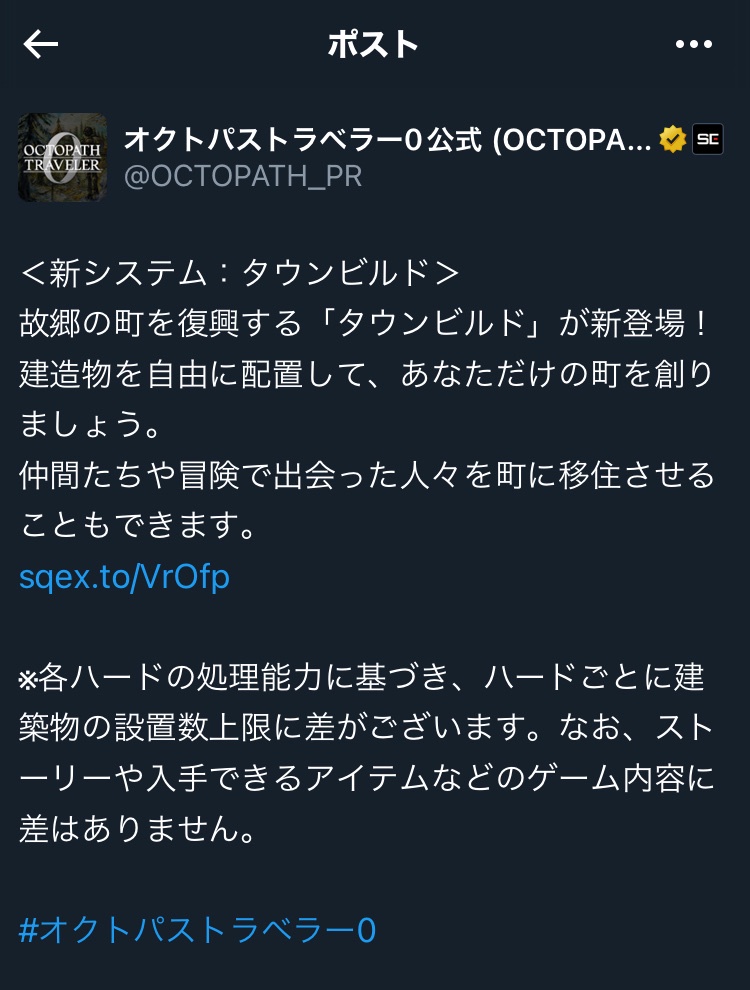The height and width of the screenshot is (990, 750).
Task: Open the #オクトパストラベラー0 hashtag
Action: click(x=197, y=930)
